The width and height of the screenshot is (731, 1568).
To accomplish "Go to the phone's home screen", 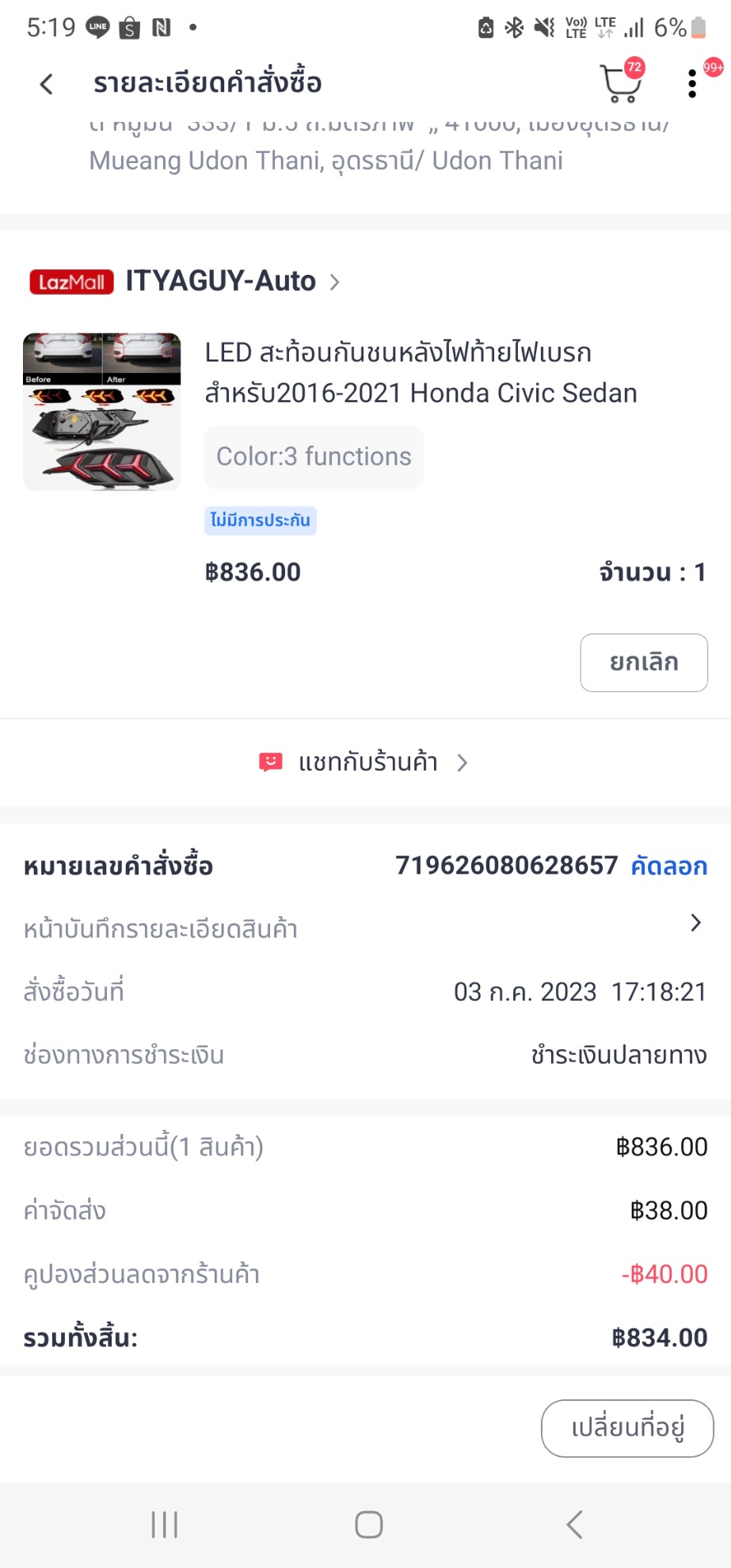I will [369, 1524].
